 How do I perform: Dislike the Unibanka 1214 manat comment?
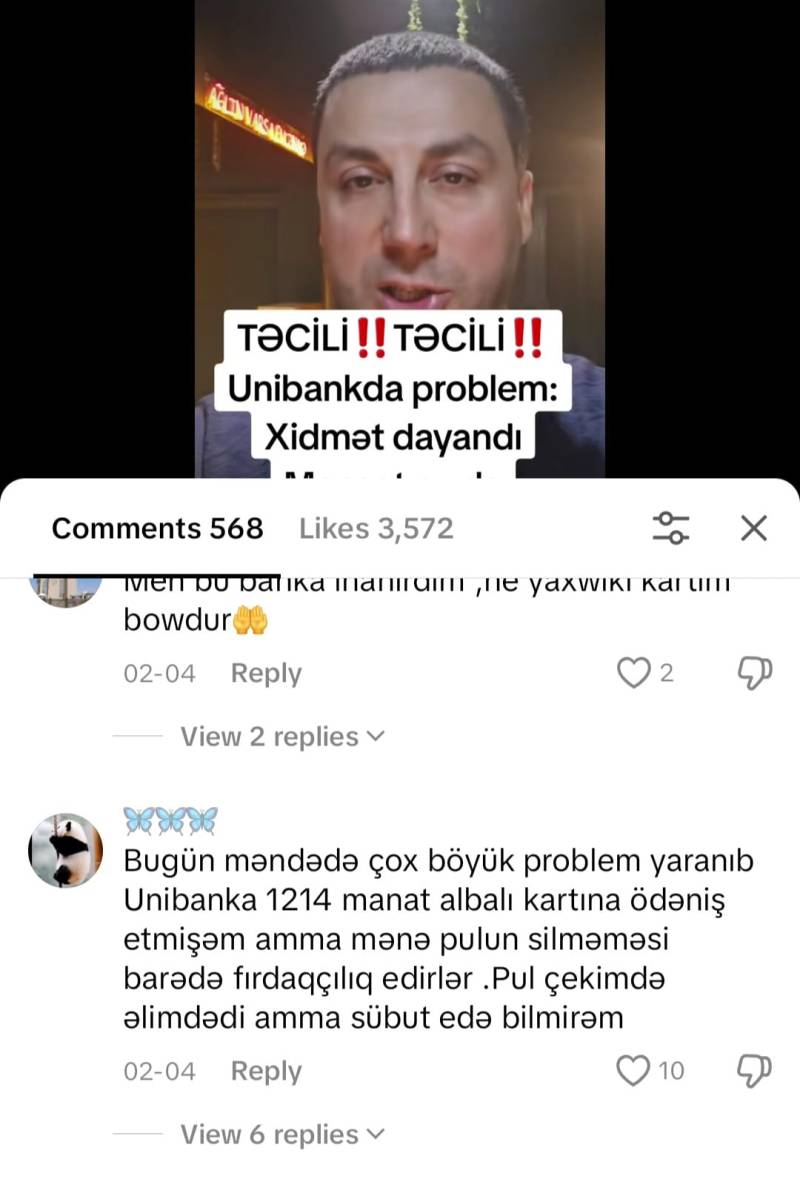[x=755, y=1071]
